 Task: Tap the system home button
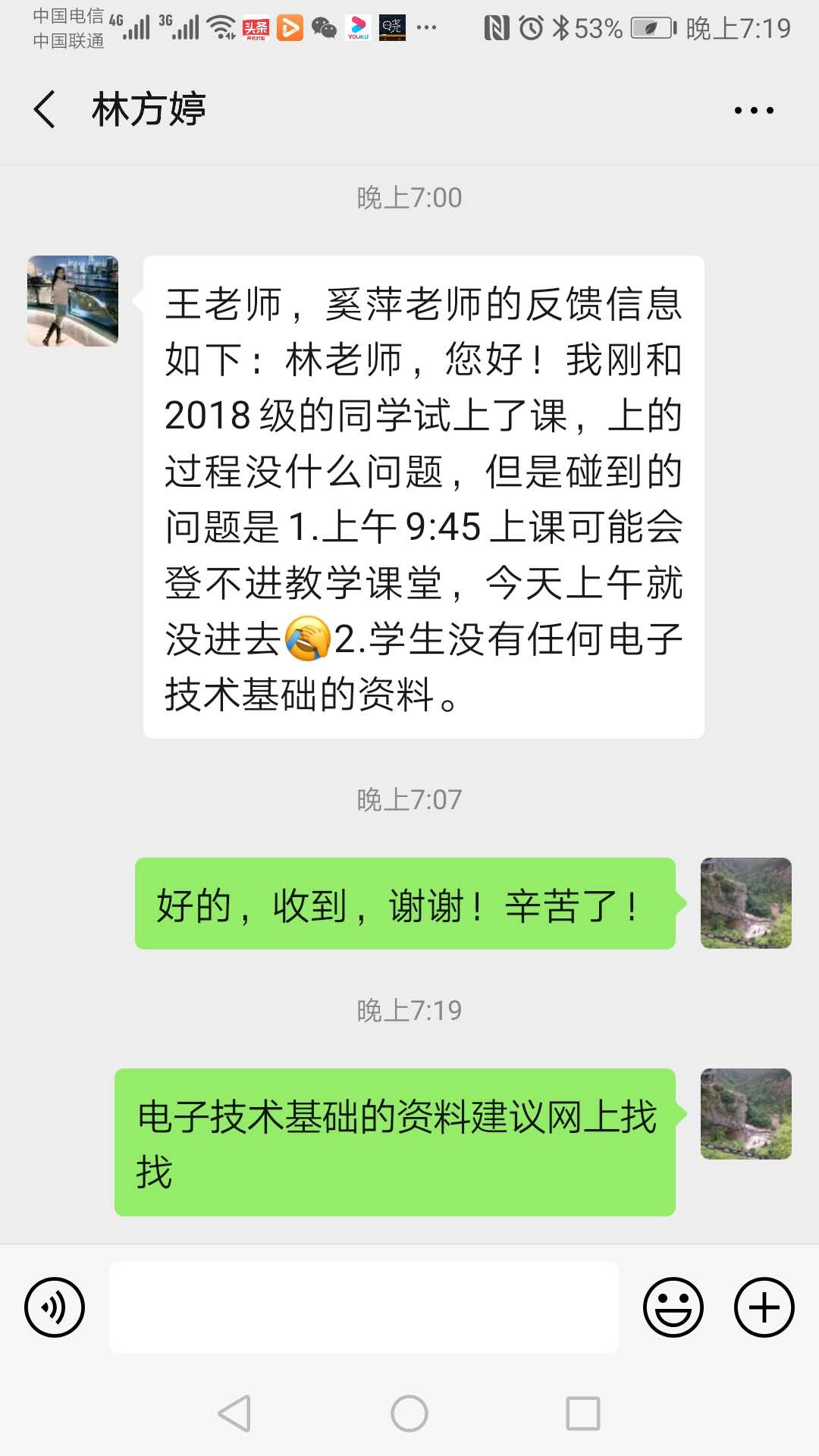409,1414
